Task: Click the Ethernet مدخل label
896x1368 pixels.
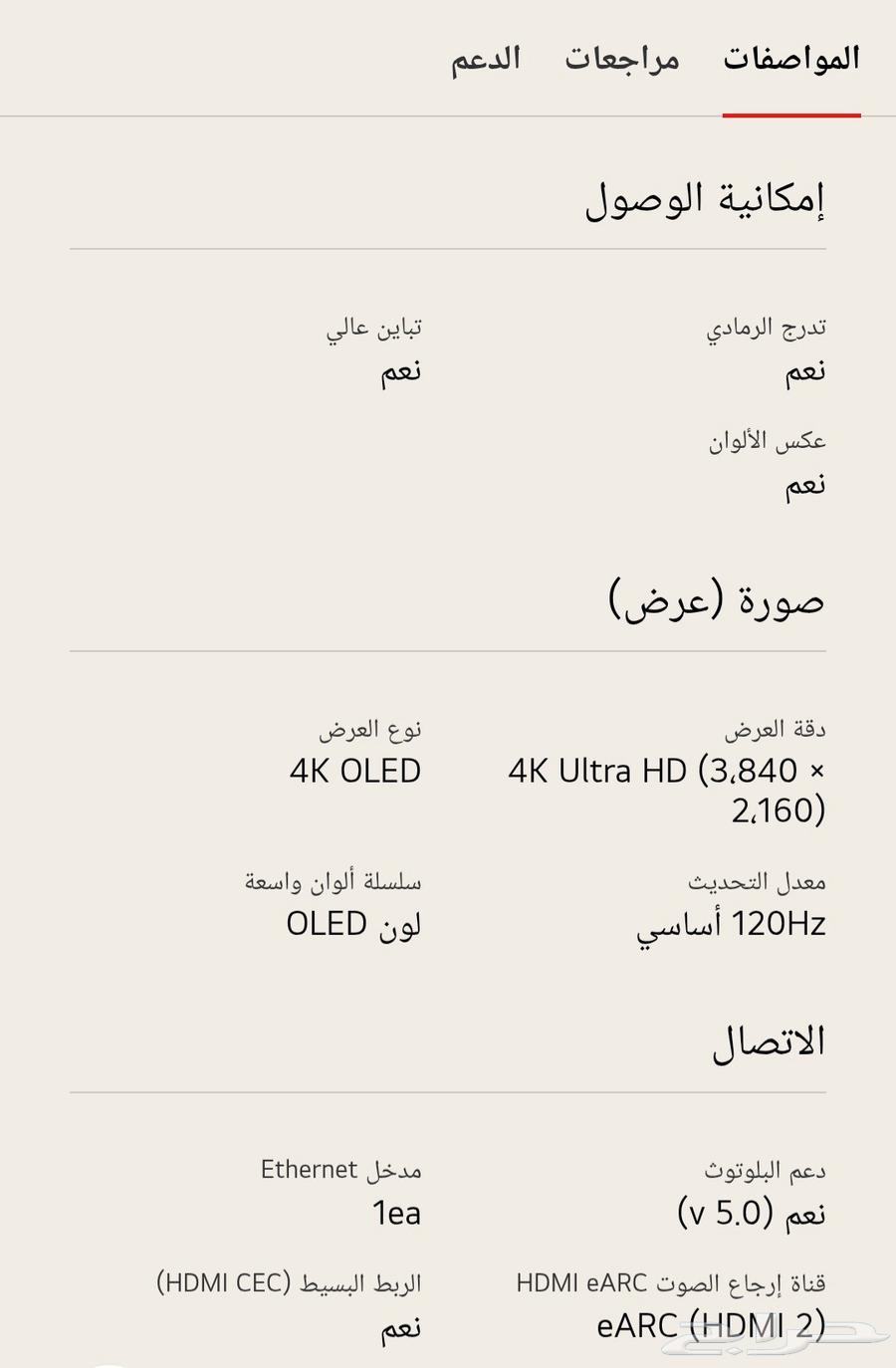Action: tap(343, 1169)
